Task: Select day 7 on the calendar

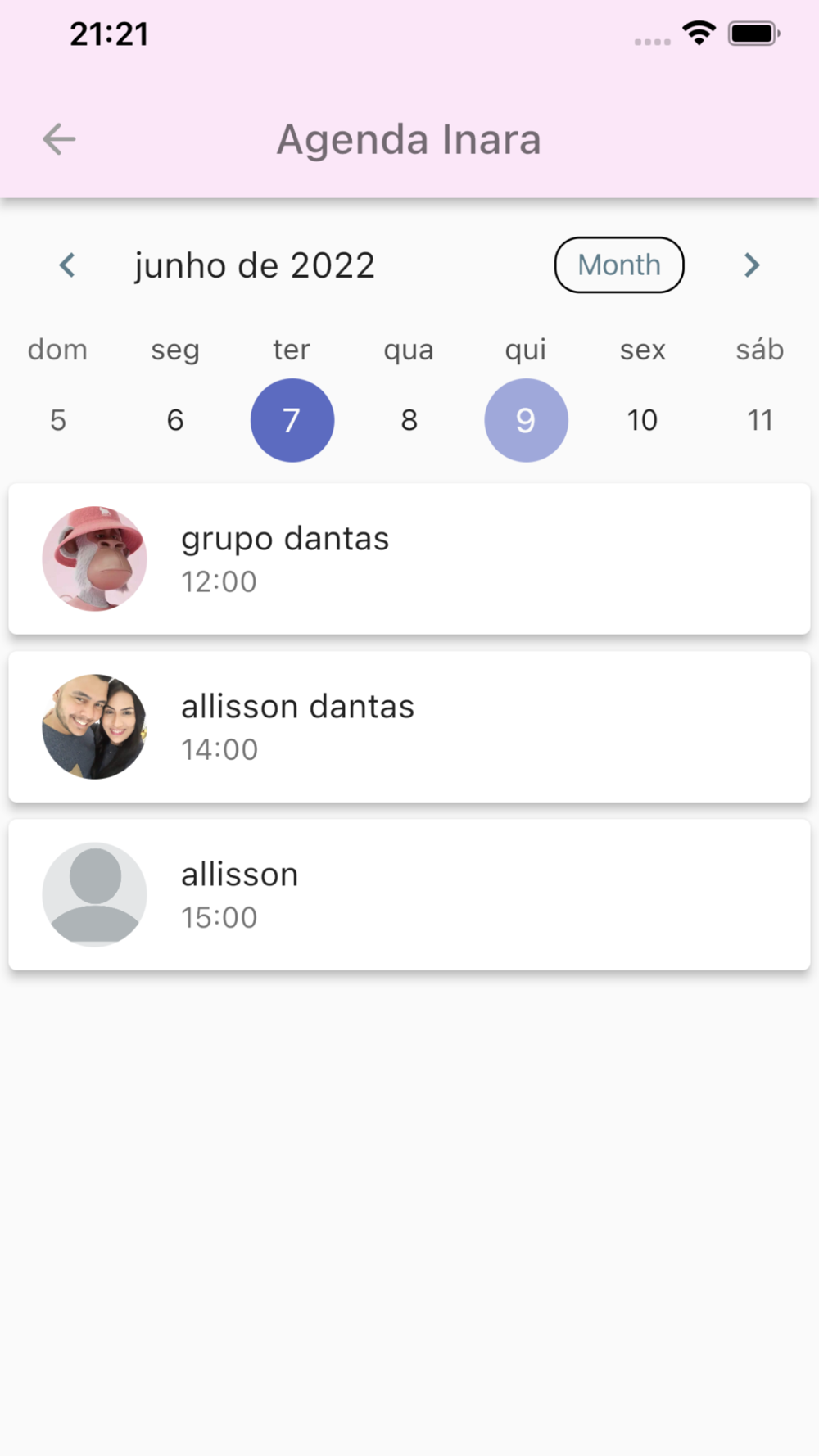Action: [292, 420]
